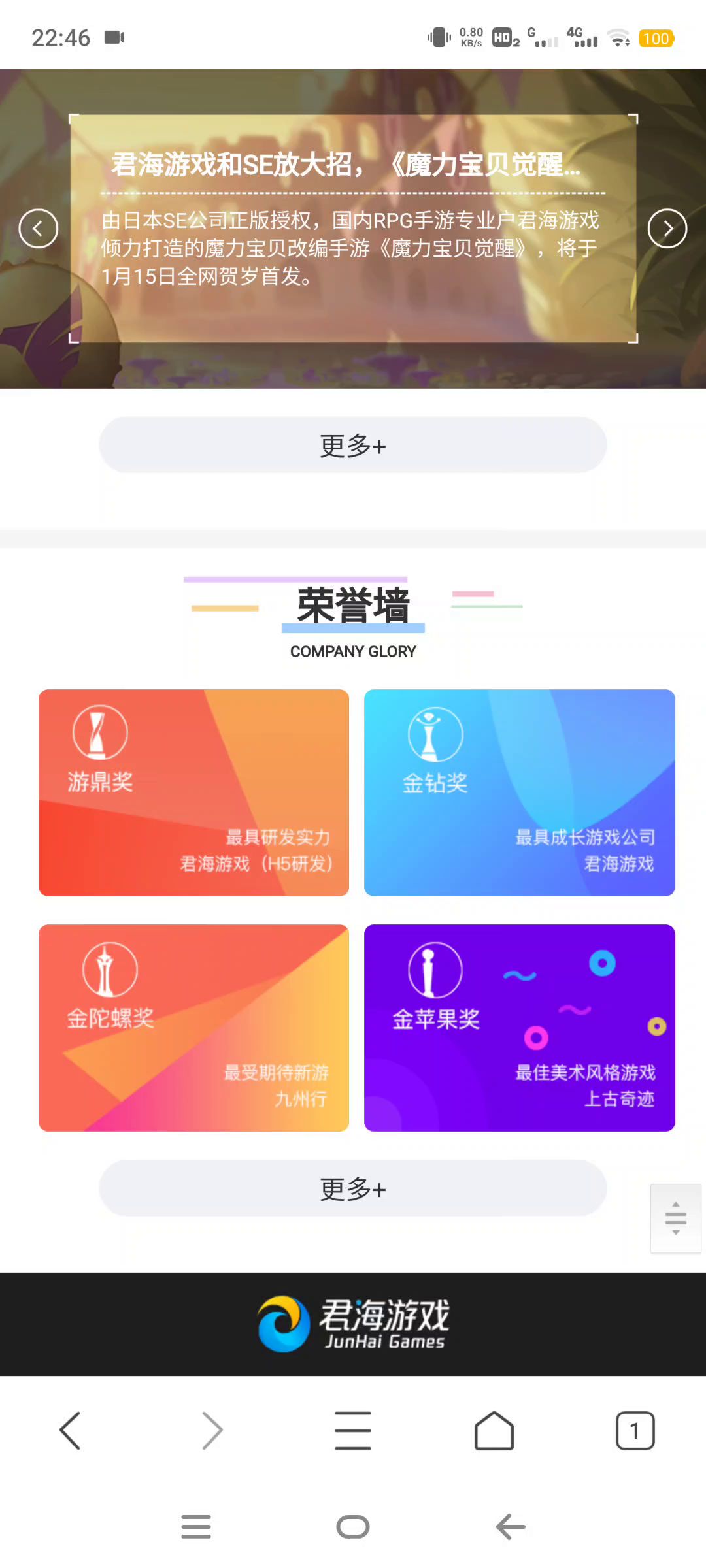The image size is (706, 1568).
Task: Show the previous news slide
Action: point(39,229)
